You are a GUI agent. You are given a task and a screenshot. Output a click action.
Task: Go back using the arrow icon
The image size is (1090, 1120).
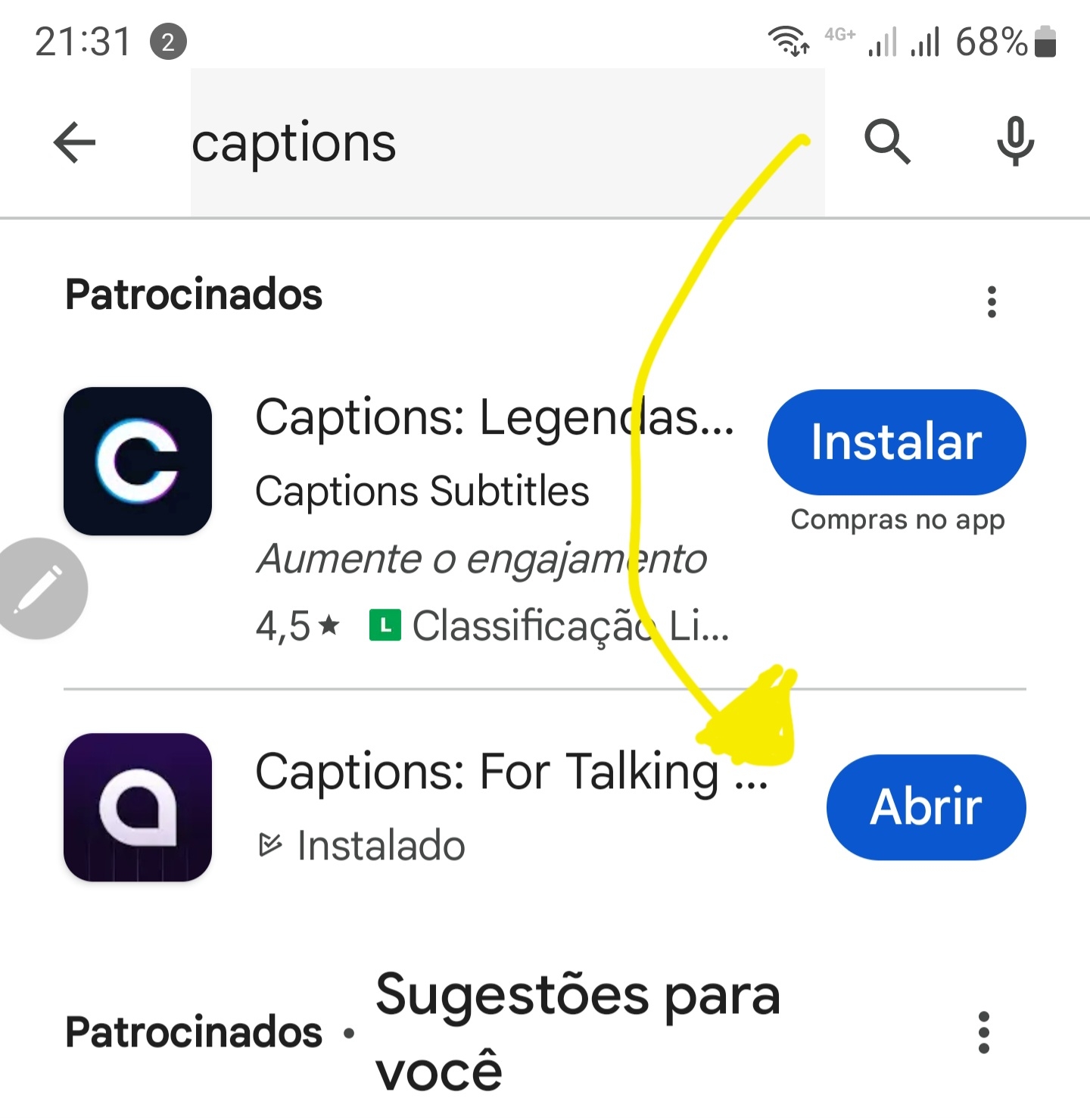(x=74, y=142)
